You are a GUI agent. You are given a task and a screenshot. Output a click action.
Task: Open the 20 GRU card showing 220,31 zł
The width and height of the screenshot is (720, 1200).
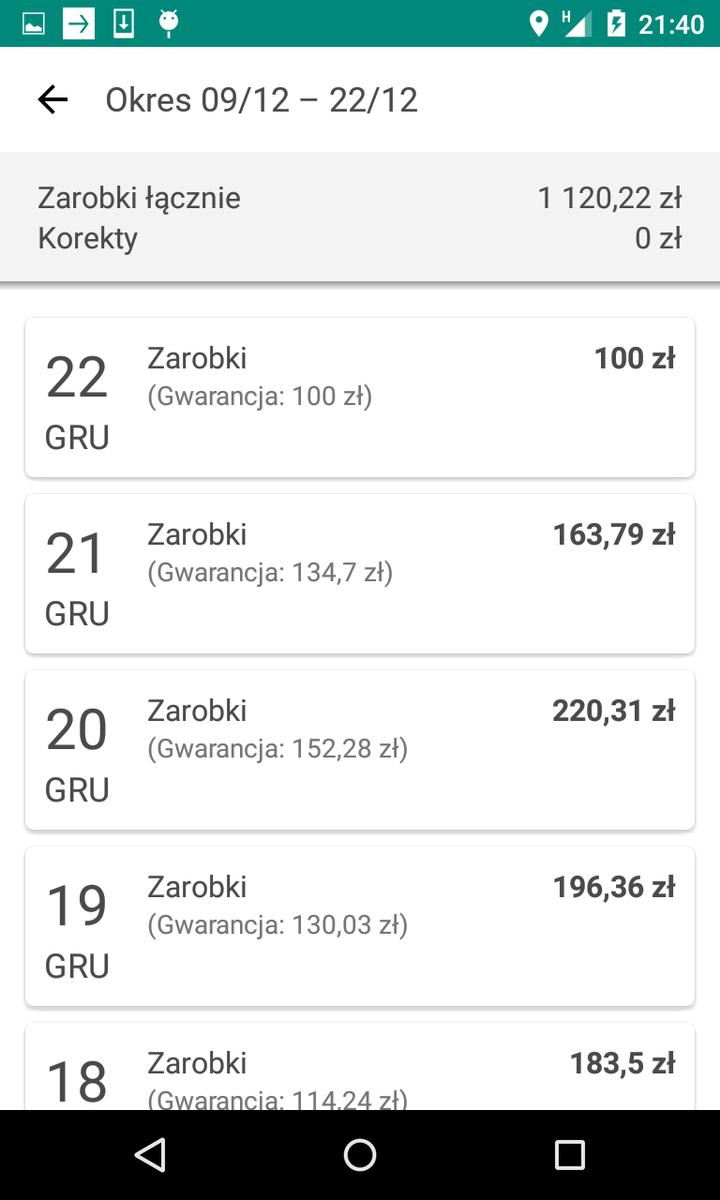point(360,749)
